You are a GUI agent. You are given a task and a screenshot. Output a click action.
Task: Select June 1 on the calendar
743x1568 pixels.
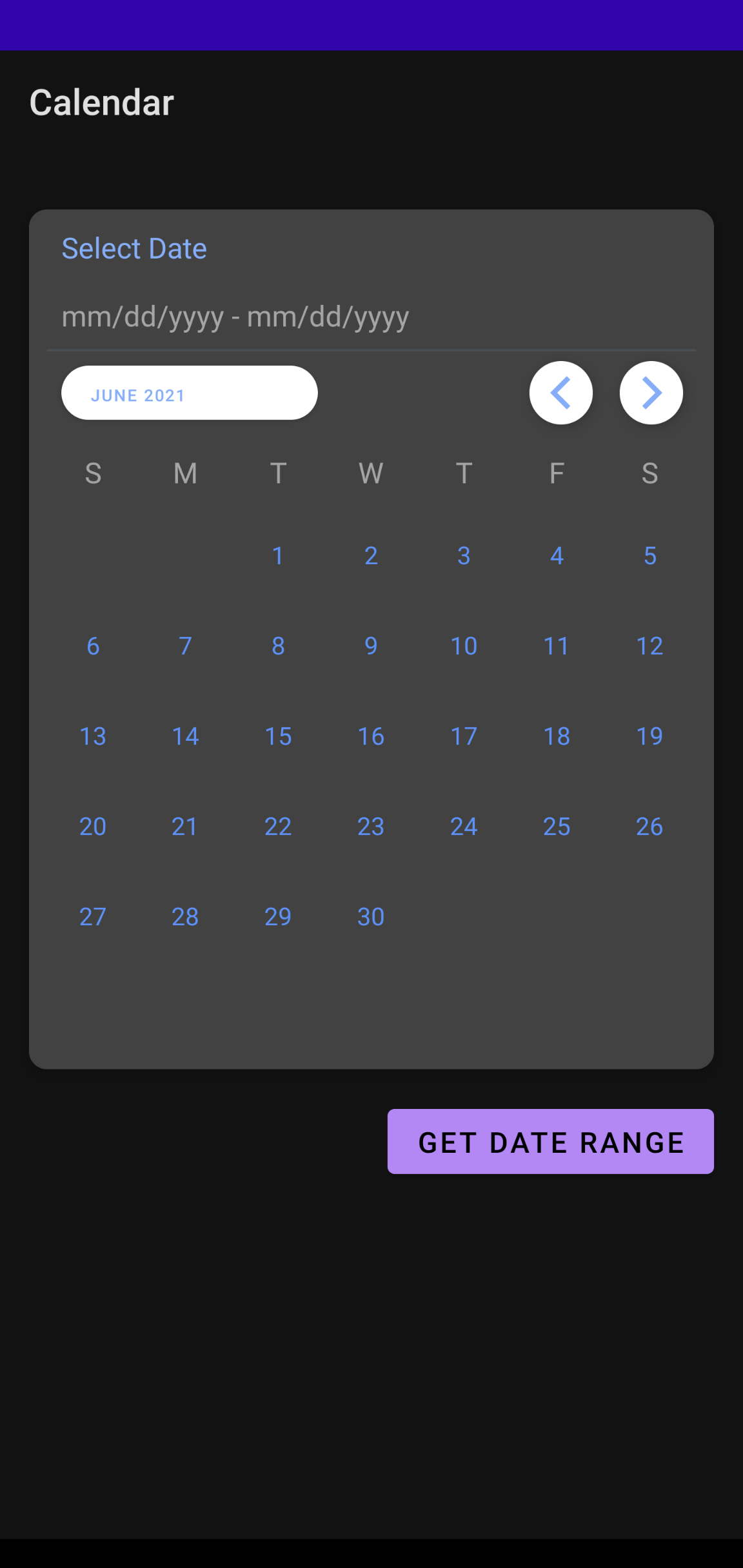(278, 556)
